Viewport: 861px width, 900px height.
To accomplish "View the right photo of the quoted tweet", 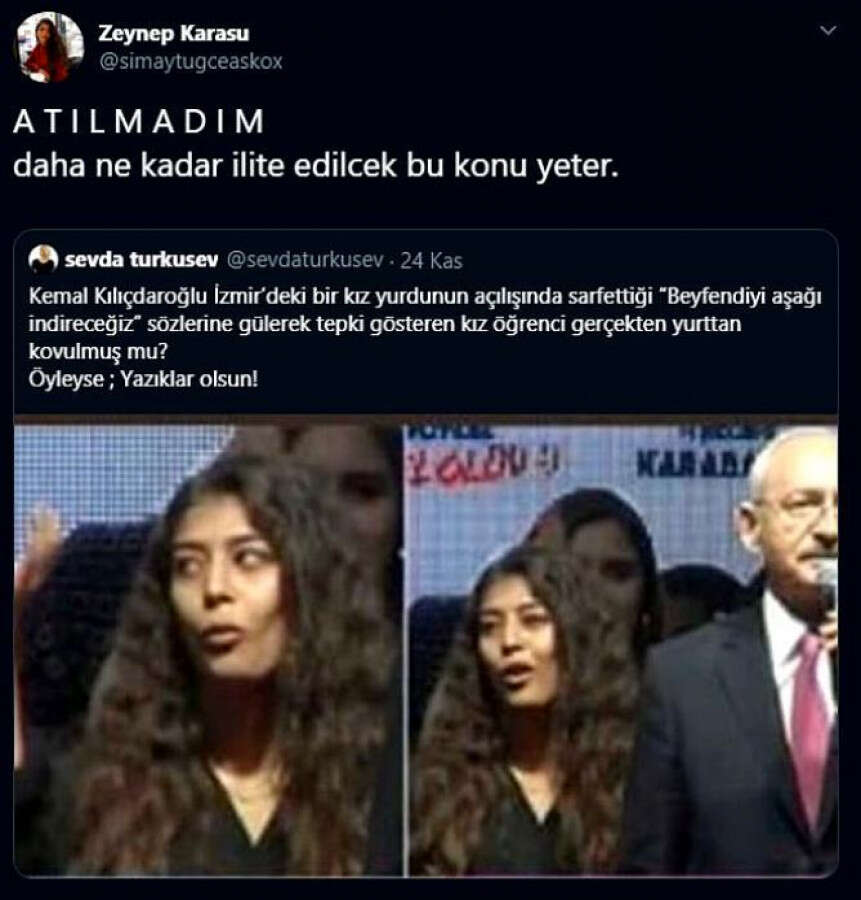I will click(x=622, y=650).
